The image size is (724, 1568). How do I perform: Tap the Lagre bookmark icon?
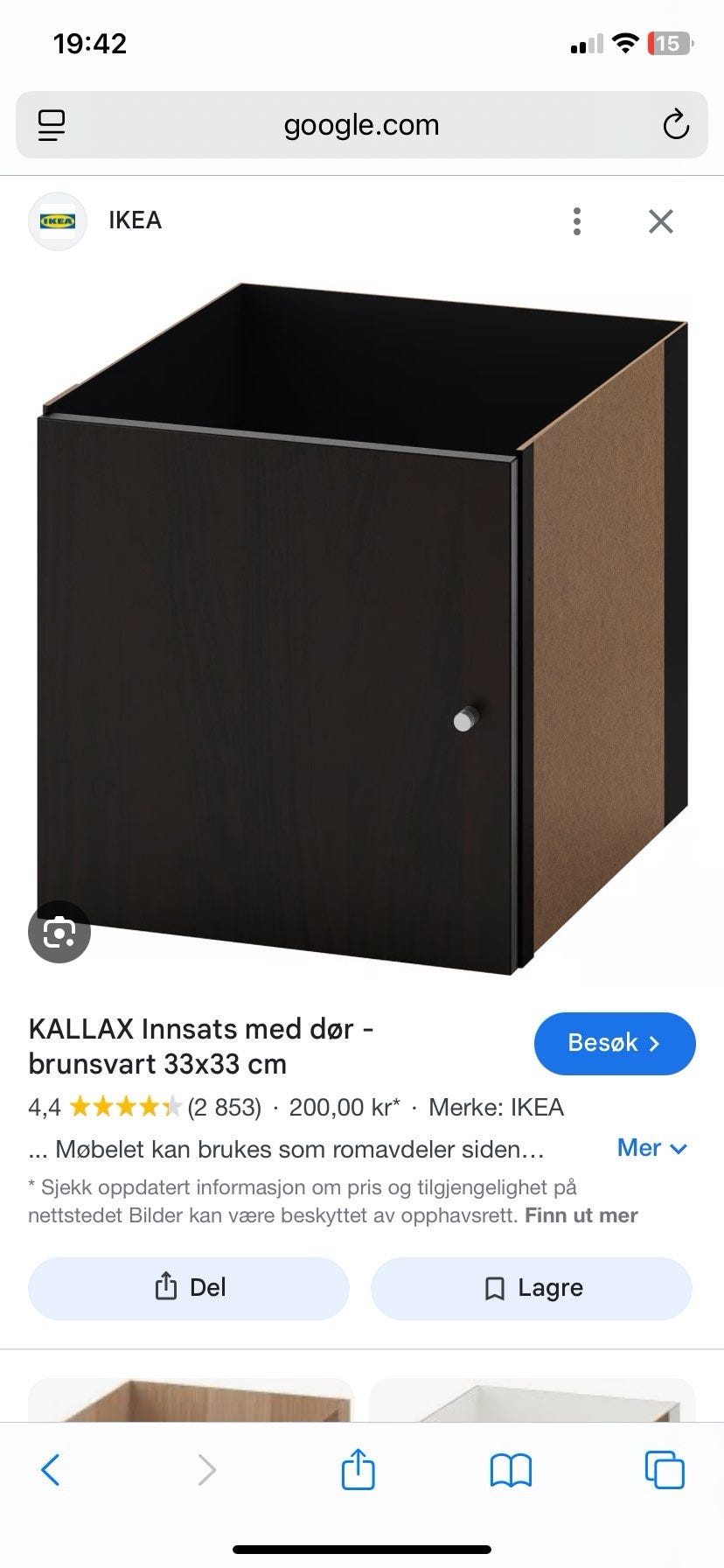pos(530,1287)
